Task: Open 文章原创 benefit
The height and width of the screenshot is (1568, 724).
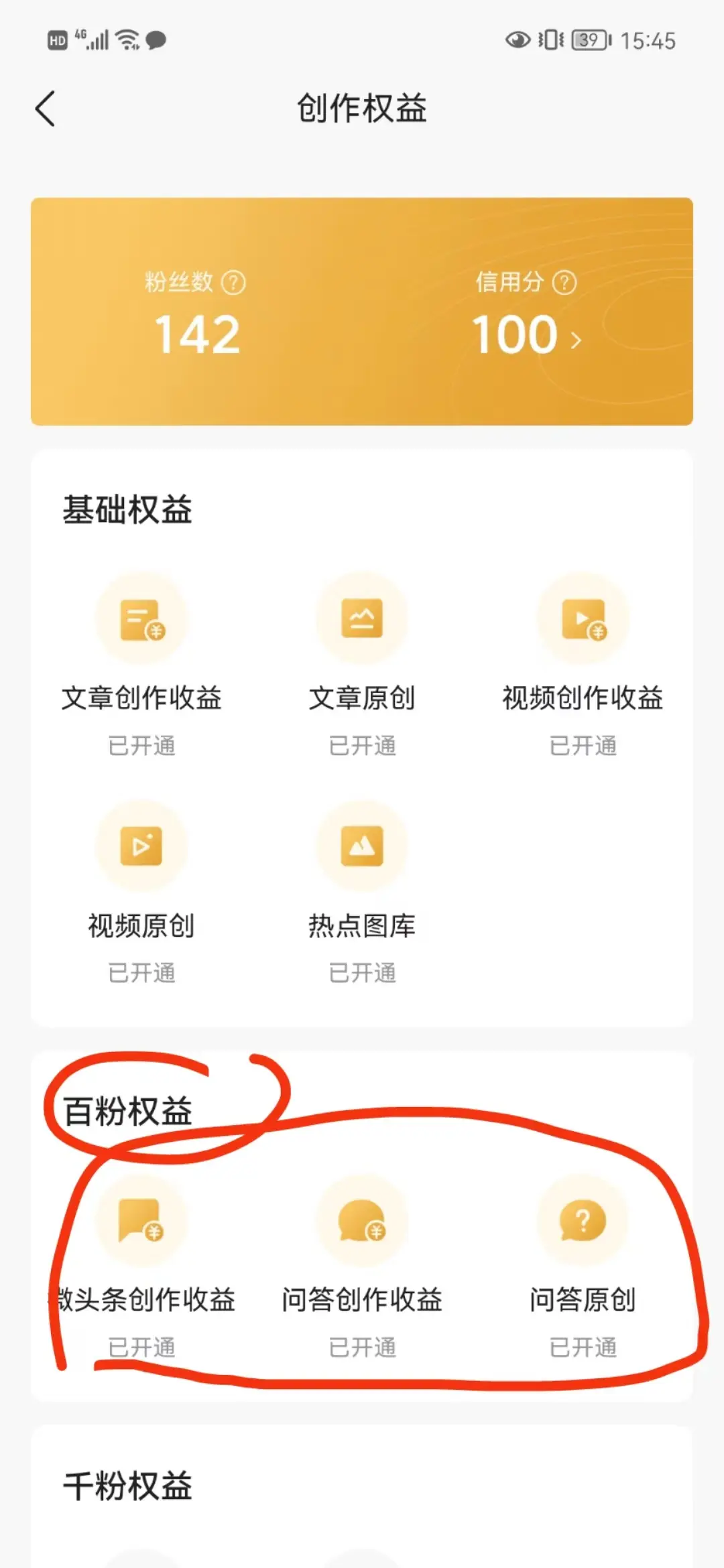Action: coord(362,620)
